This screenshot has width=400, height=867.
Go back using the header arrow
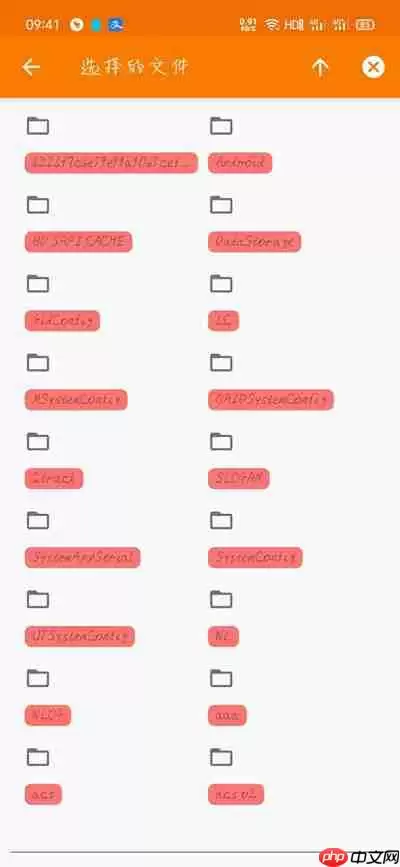tap(32, 67)
